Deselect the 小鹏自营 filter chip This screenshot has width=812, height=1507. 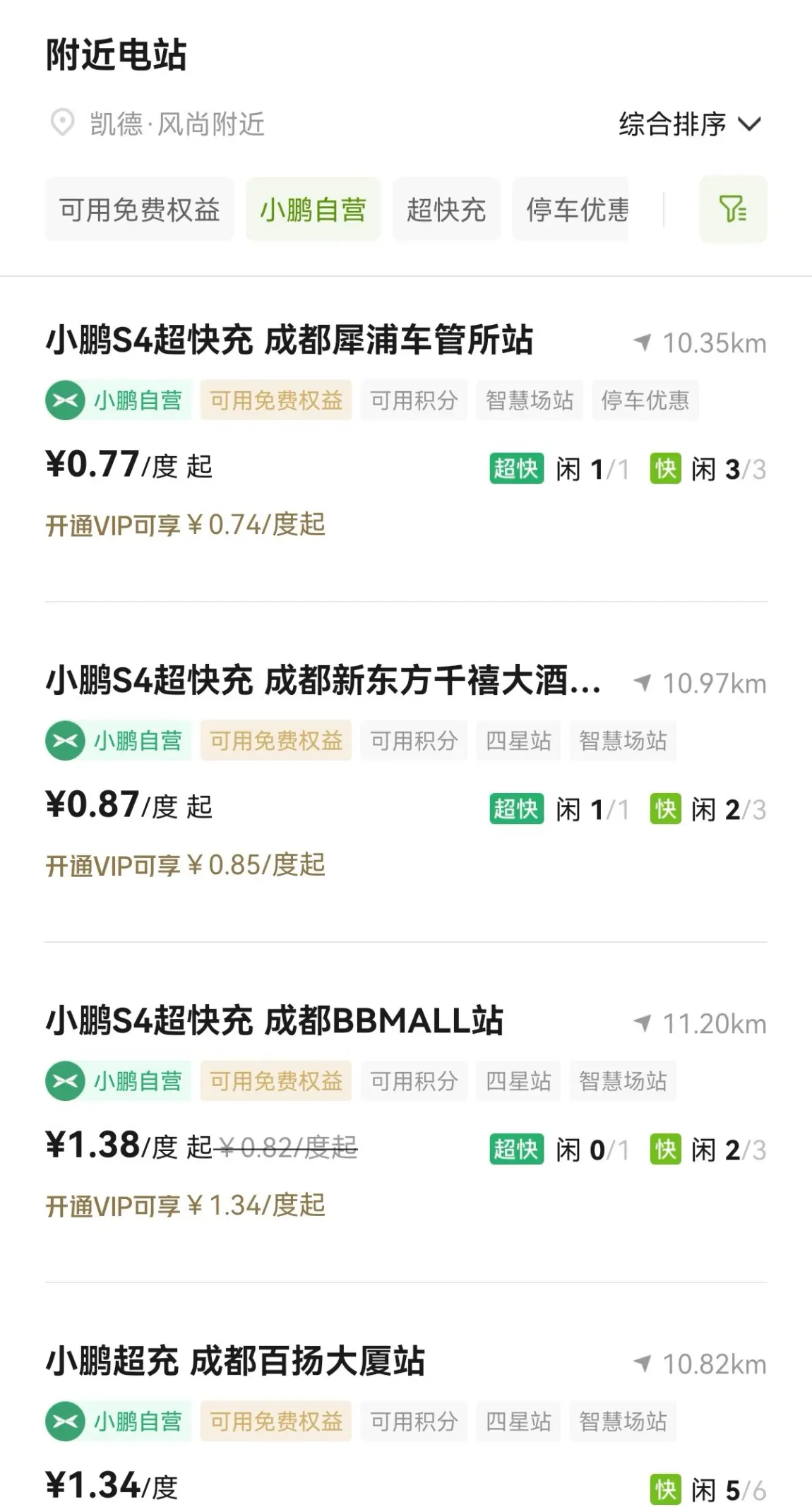coord(313,209)
